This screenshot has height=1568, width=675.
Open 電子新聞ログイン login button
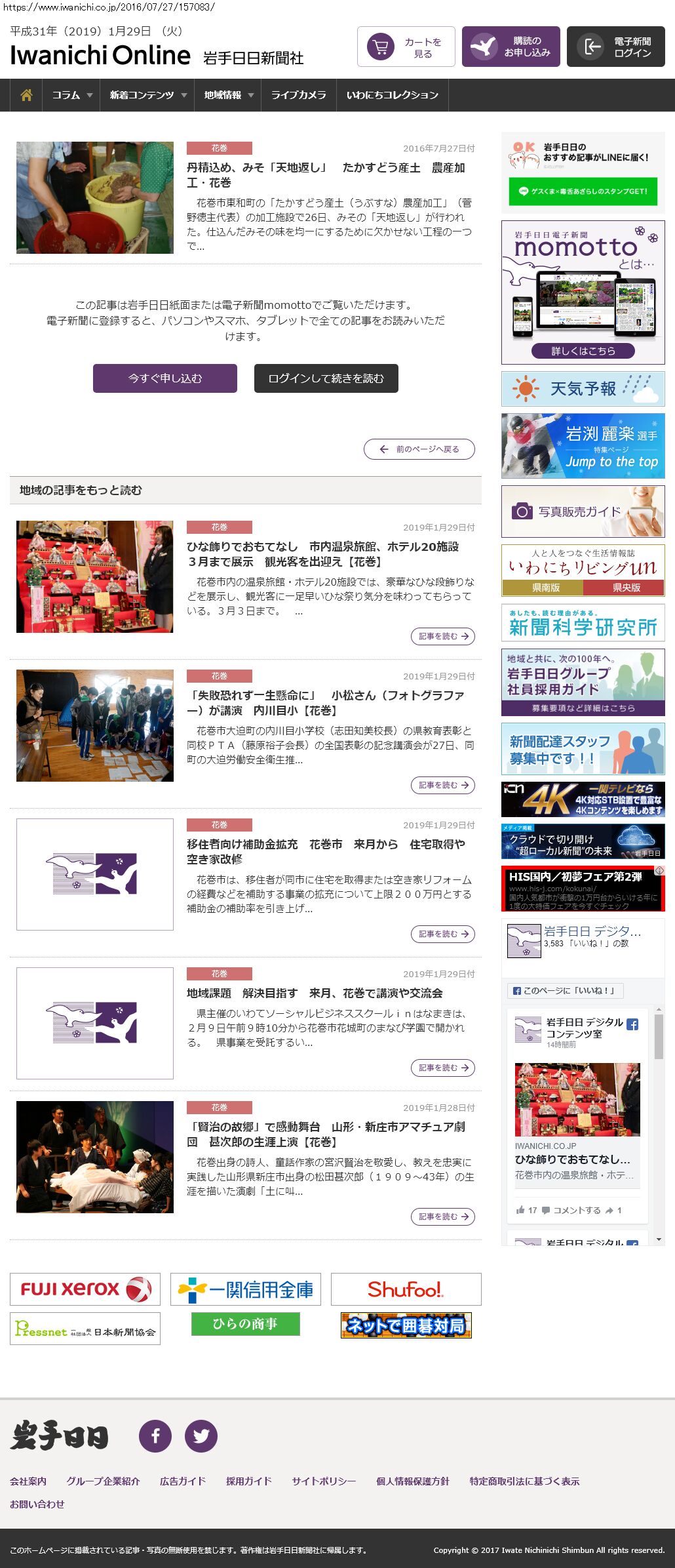pos(616,47)
